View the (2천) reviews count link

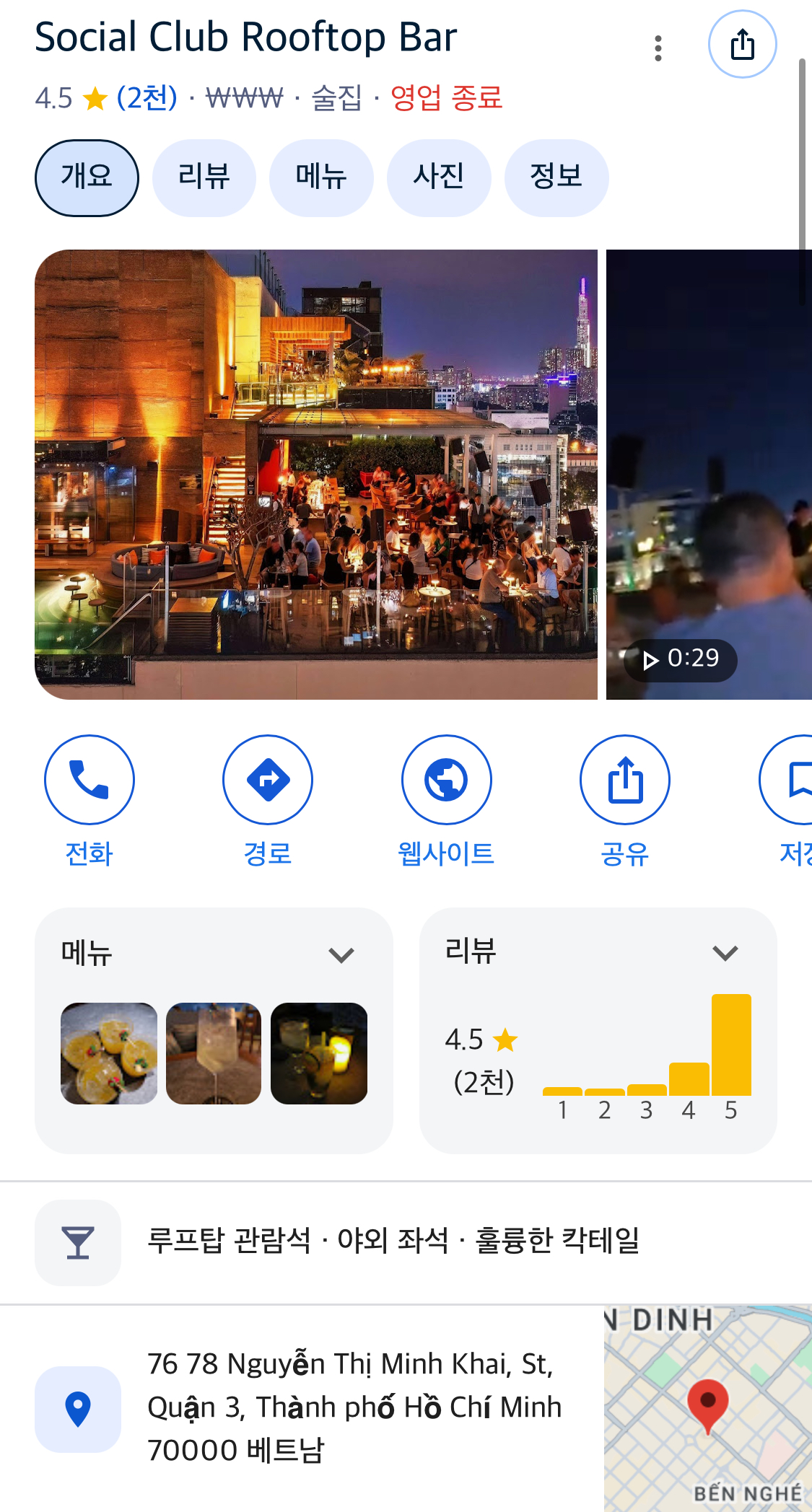[147, 97]
